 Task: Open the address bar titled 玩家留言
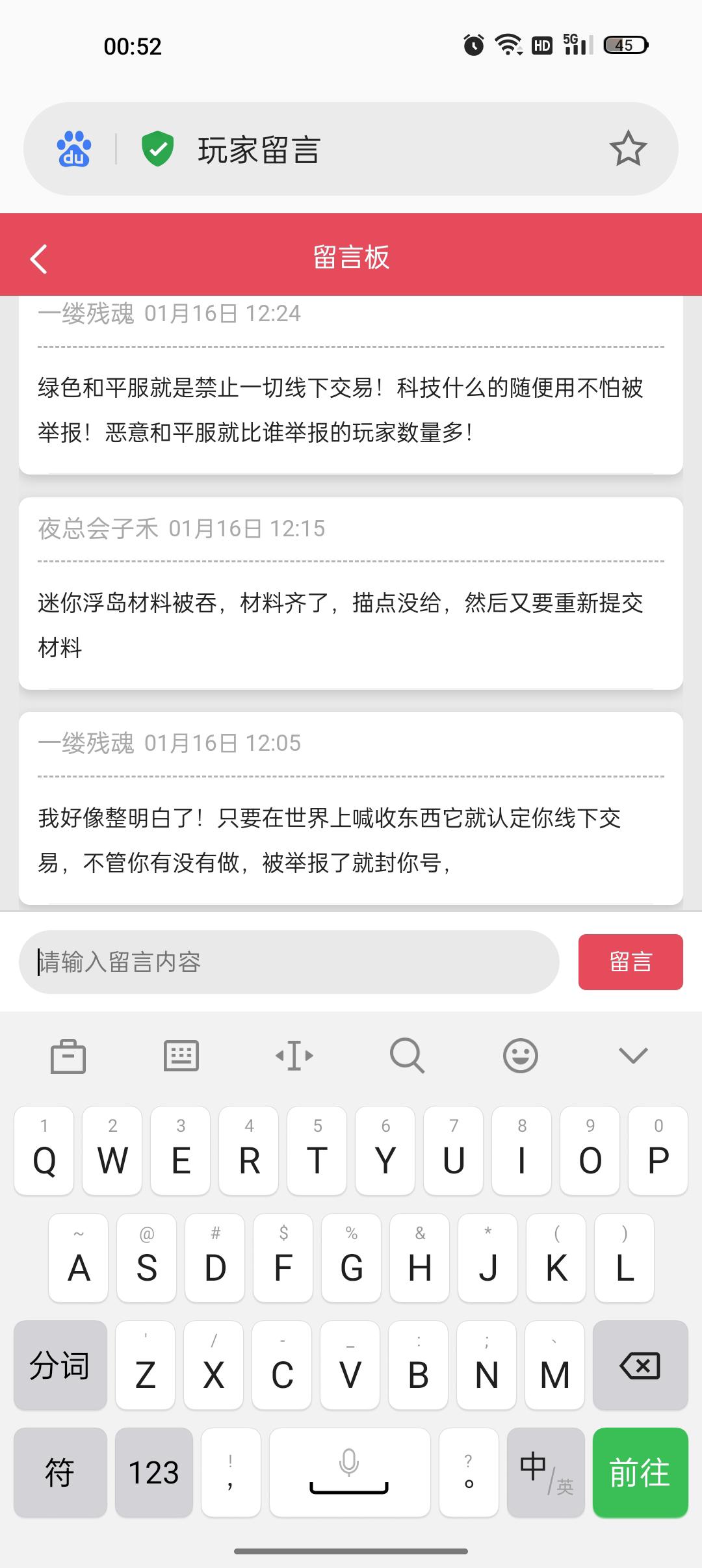point(351,149)
